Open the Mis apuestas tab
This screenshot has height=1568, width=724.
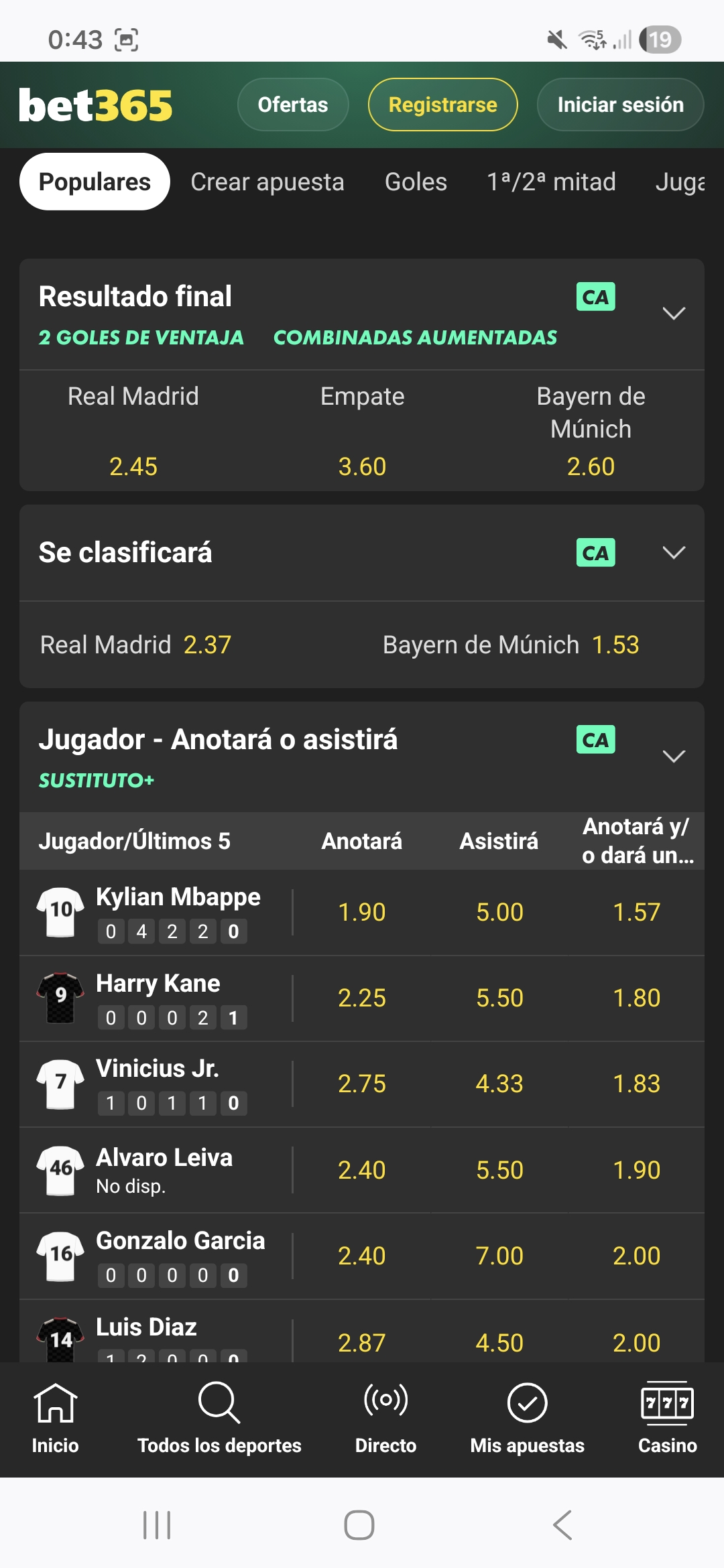(527, 1417)
